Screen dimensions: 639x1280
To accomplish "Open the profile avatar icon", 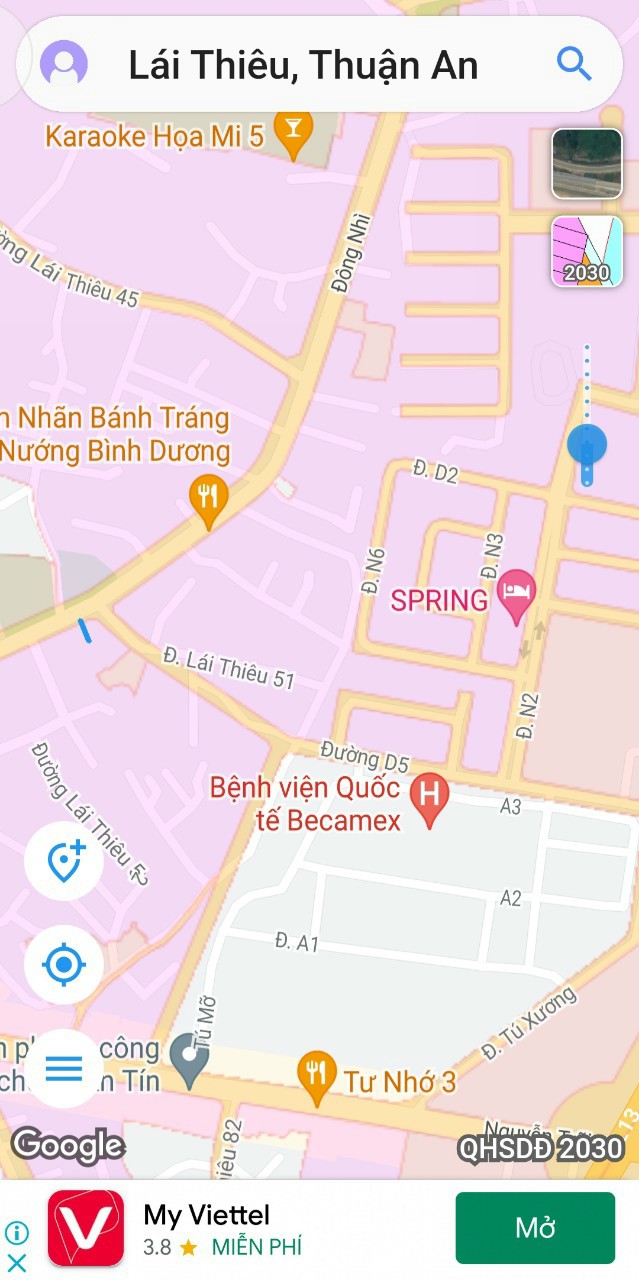I will [64, 64].
